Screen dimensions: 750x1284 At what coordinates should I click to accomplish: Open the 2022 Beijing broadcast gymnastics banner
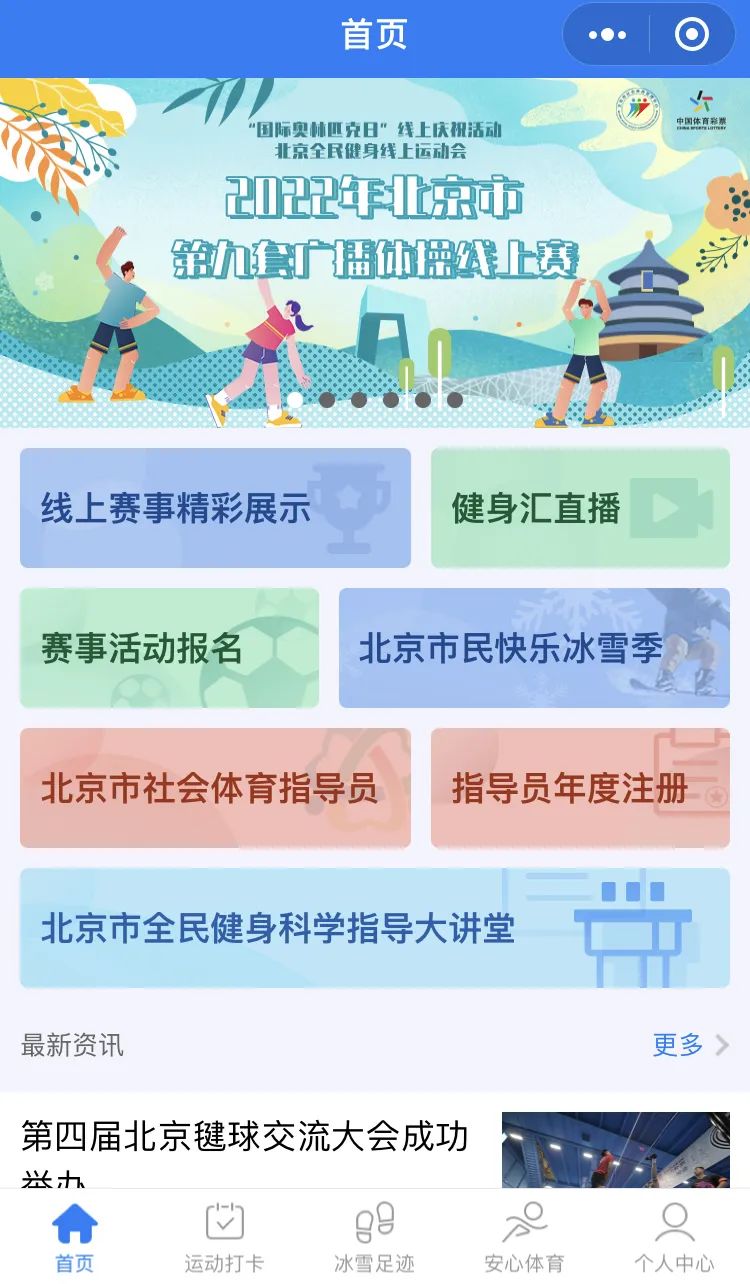(375, 250)
